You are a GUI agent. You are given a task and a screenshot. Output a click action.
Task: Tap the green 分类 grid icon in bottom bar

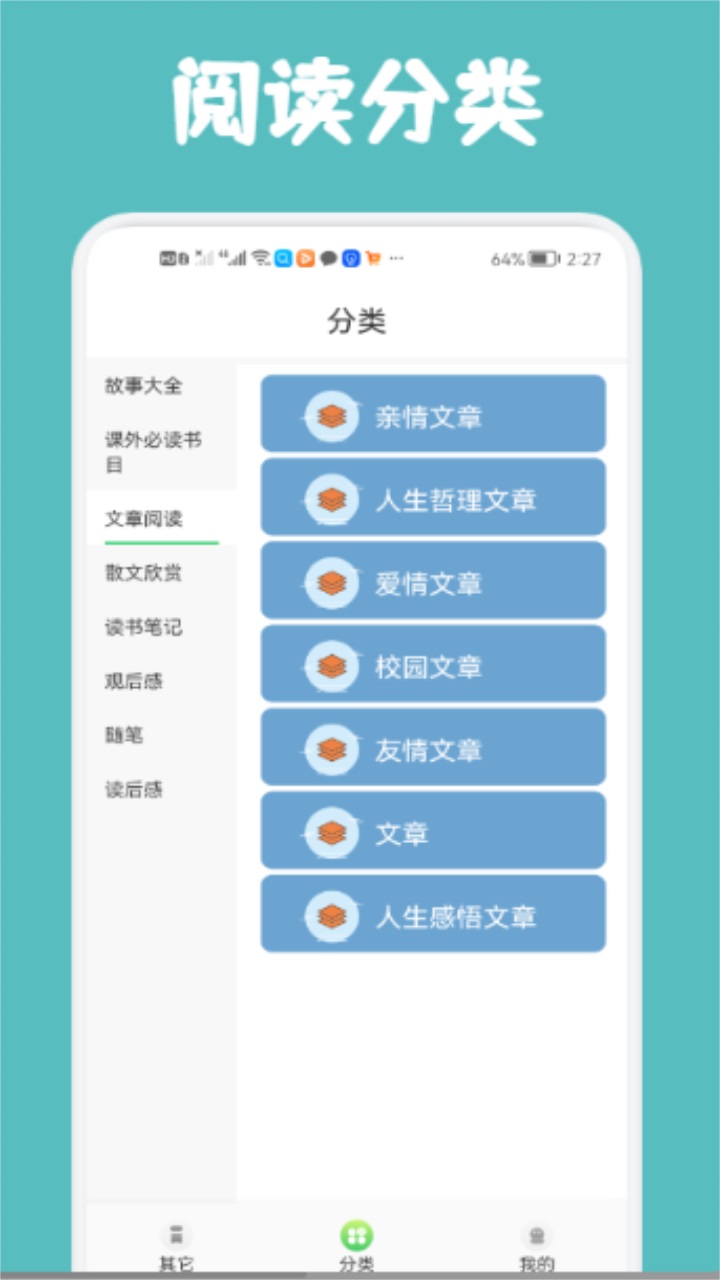point(359,1234)
